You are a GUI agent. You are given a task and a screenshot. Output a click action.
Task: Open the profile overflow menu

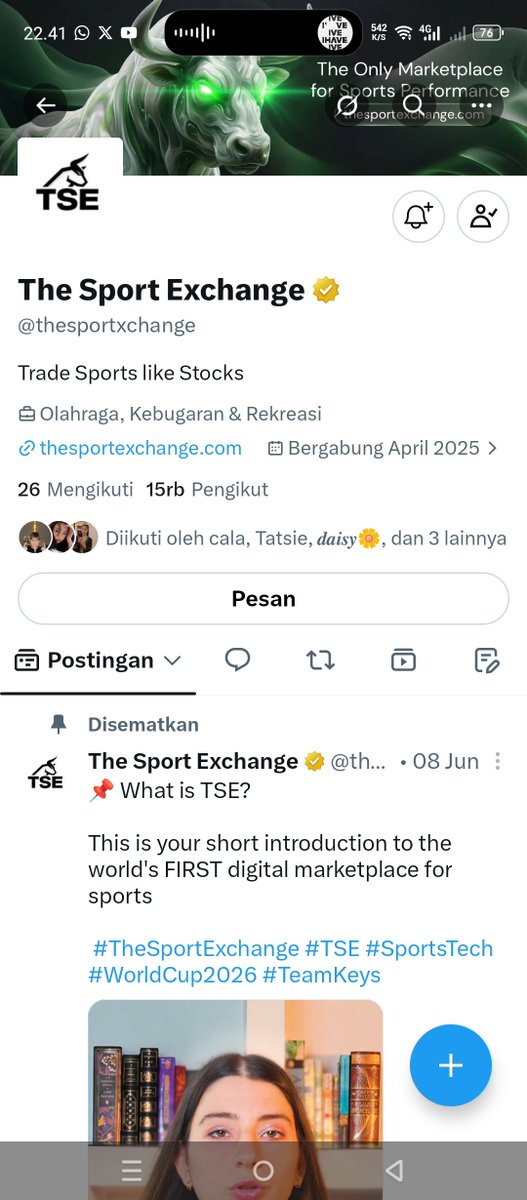(x=481, y=106)
